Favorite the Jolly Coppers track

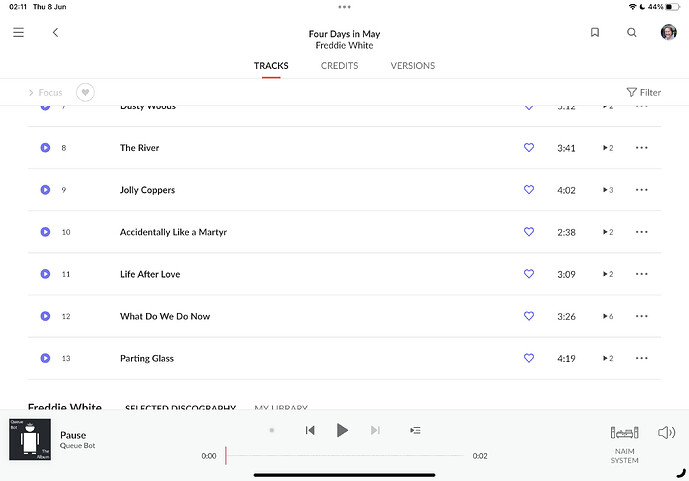[529, 190]
